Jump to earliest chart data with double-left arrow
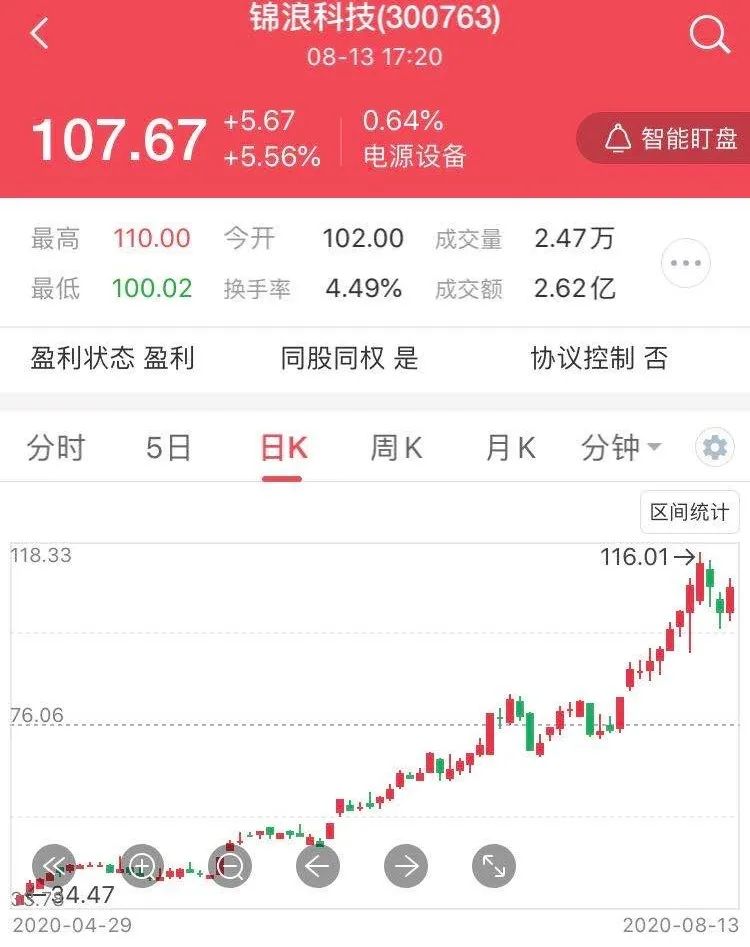 (x=54, y=866)
